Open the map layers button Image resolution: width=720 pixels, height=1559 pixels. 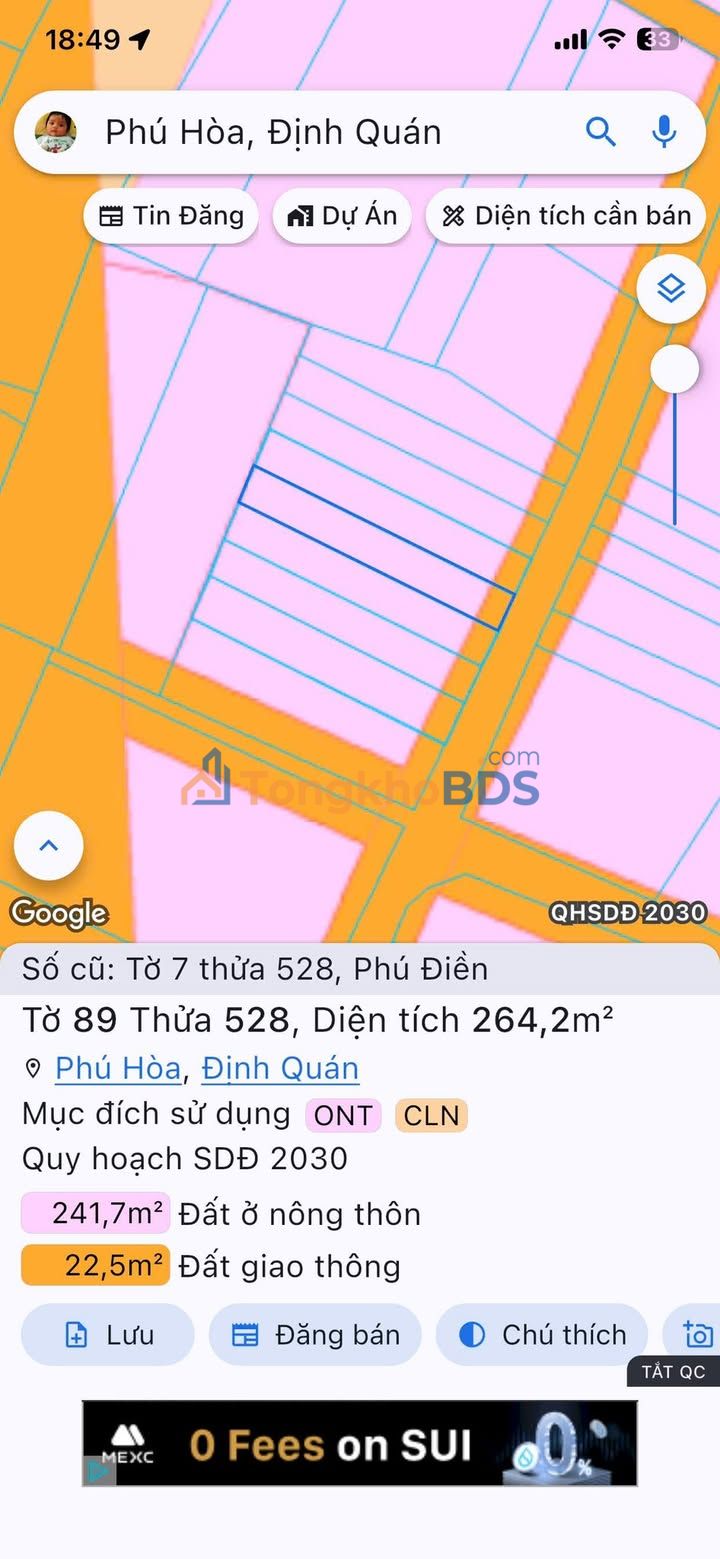[x=671, y=289]
